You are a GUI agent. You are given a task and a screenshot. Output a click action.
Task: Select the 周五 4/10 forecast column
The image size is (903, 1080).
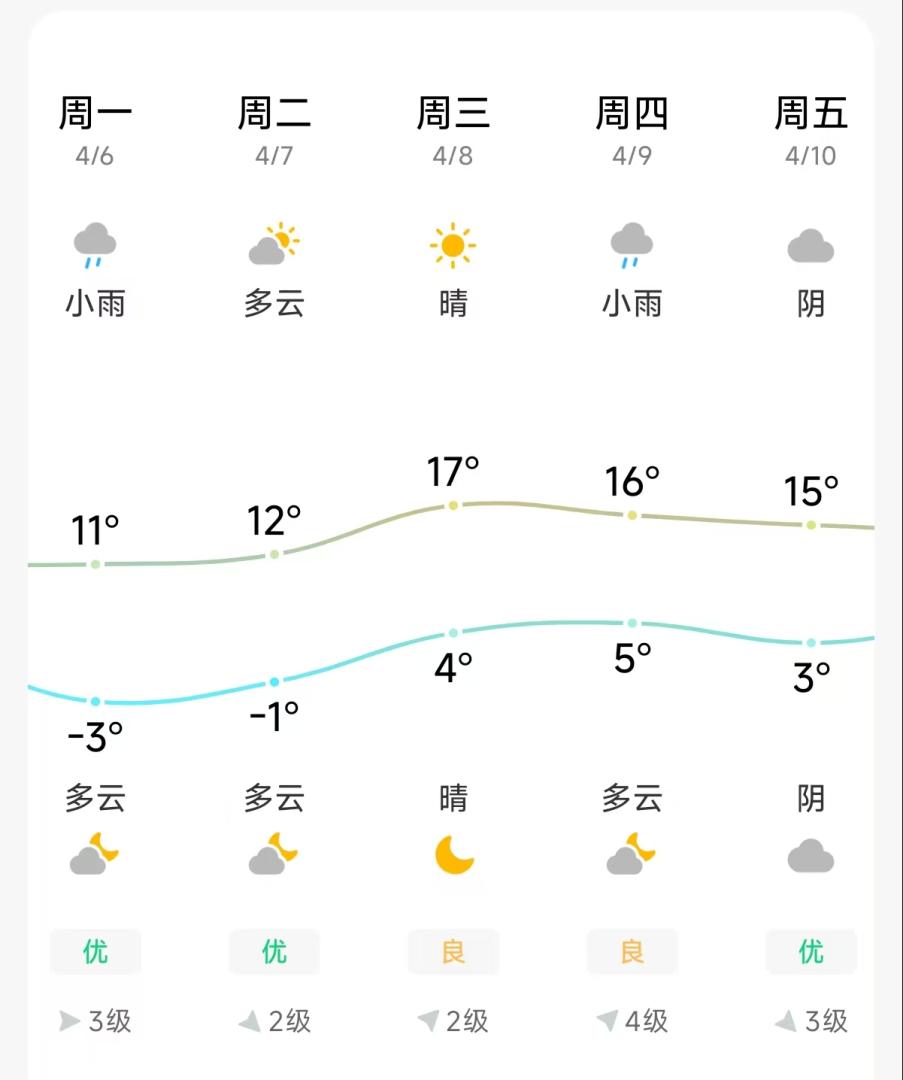pos(811,130)
